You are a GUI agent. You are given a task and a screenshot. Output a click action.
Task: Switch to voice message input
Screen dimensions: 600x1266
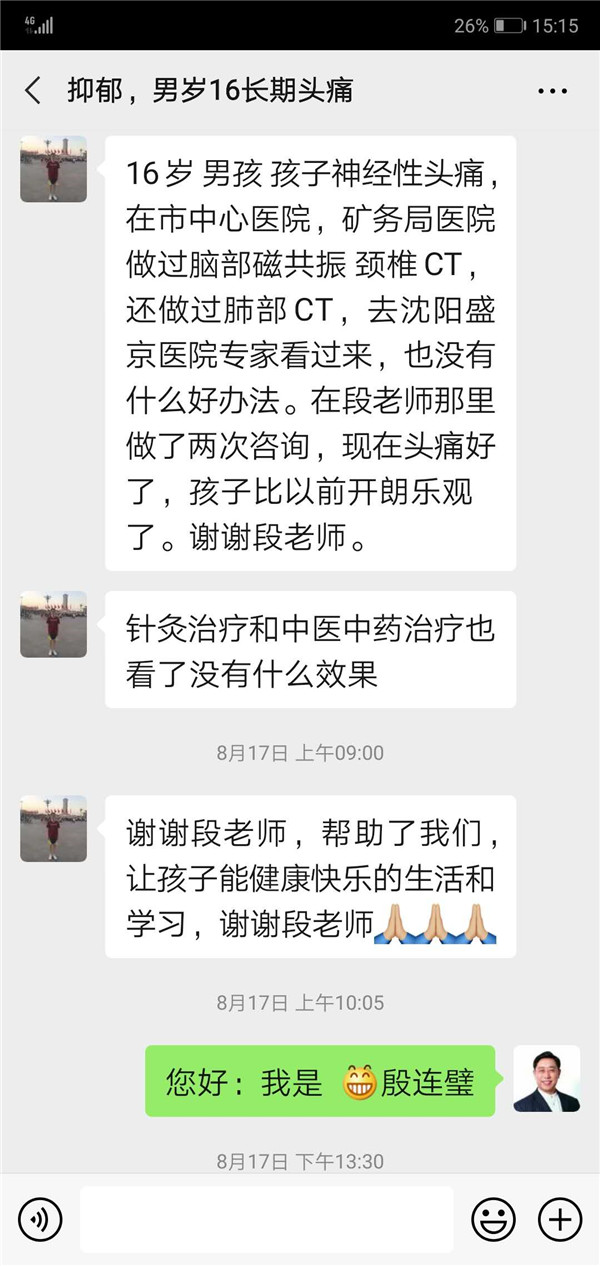40,1219
